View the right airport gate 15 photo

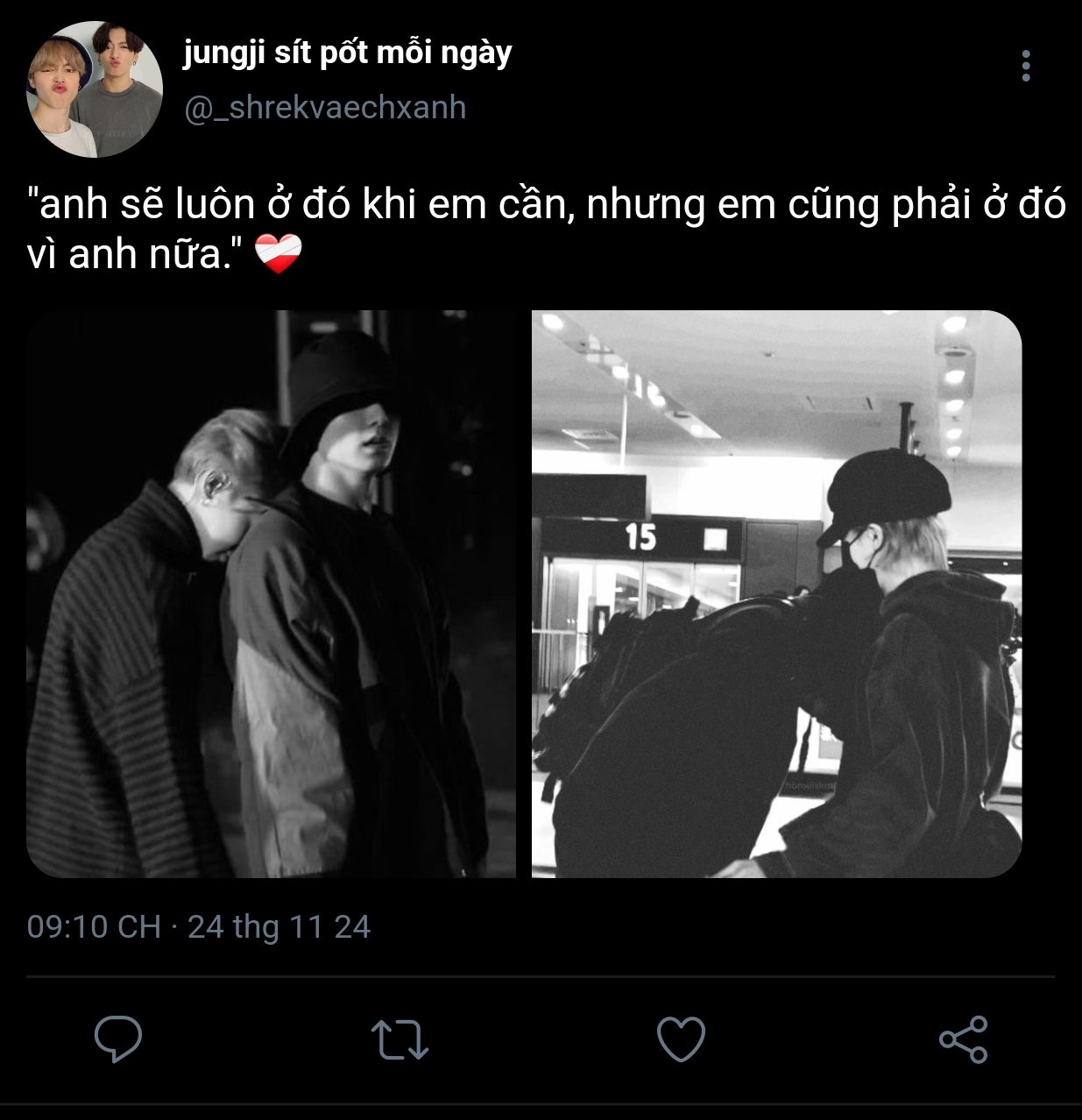coord(776,593)
